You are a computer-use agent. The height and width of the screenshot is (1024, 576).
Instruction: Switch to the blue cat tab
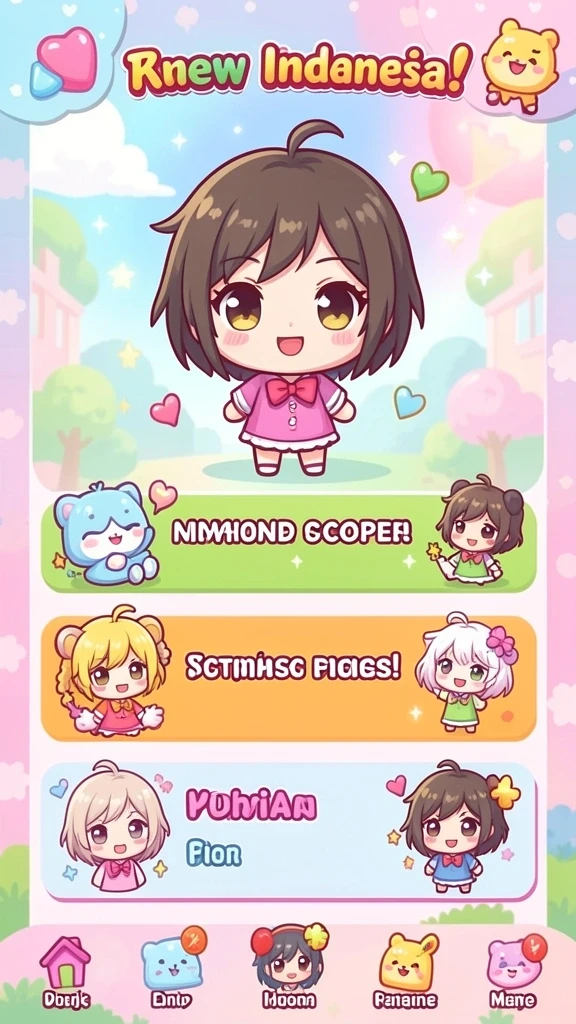pyautogui.click(x=172, y=970)
